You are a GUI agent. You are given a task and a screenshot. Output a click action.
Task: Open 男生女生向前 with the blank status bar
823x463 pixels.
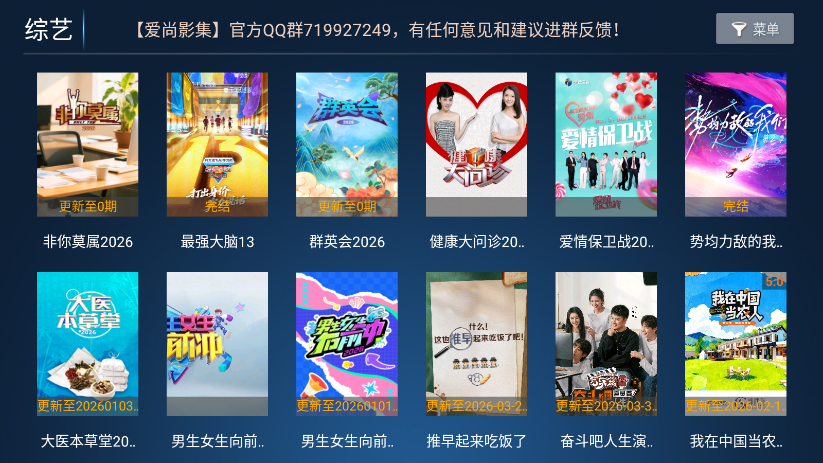(217, 344)
